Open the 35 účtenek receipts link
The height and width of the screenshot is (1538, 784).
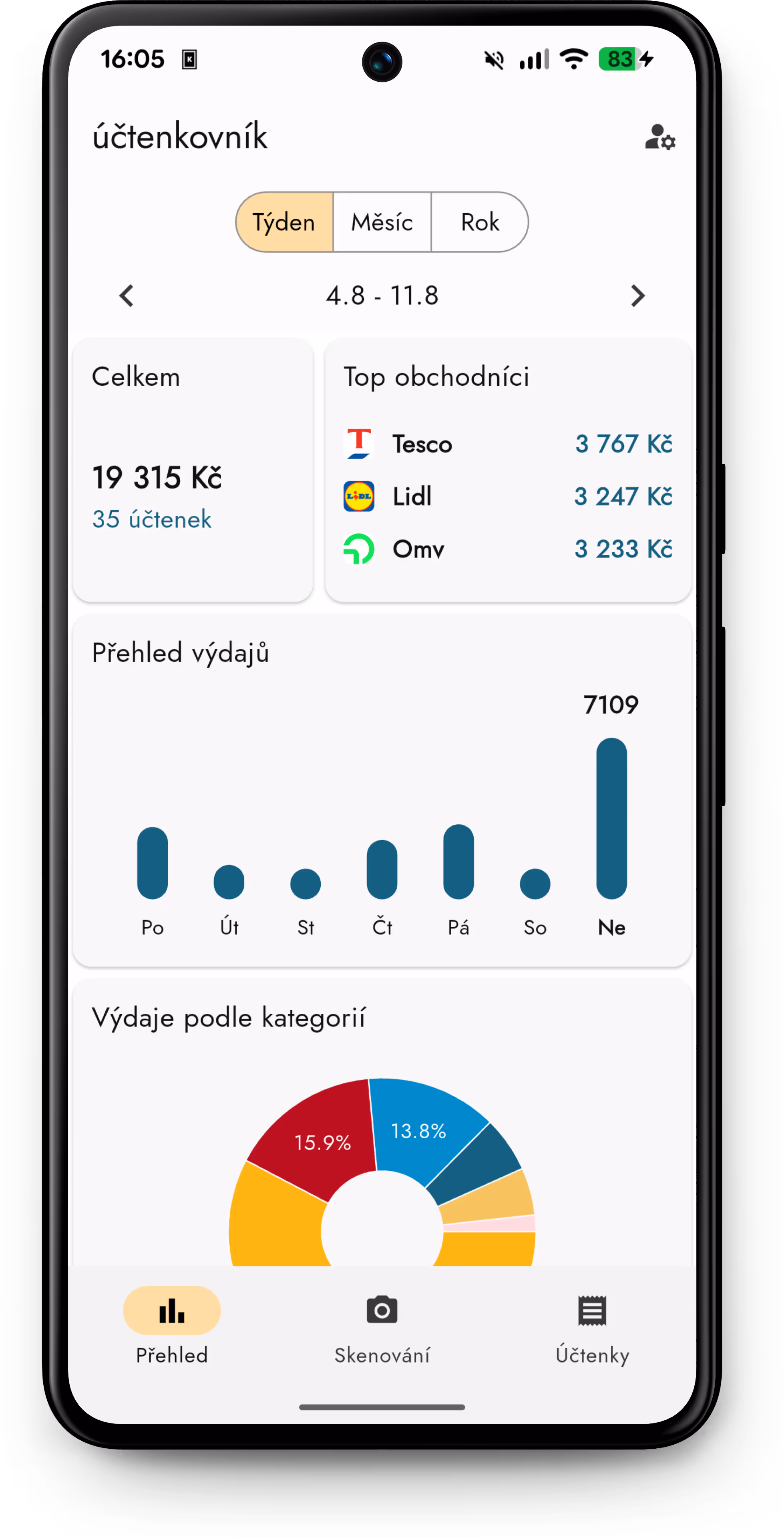point(151,519)
